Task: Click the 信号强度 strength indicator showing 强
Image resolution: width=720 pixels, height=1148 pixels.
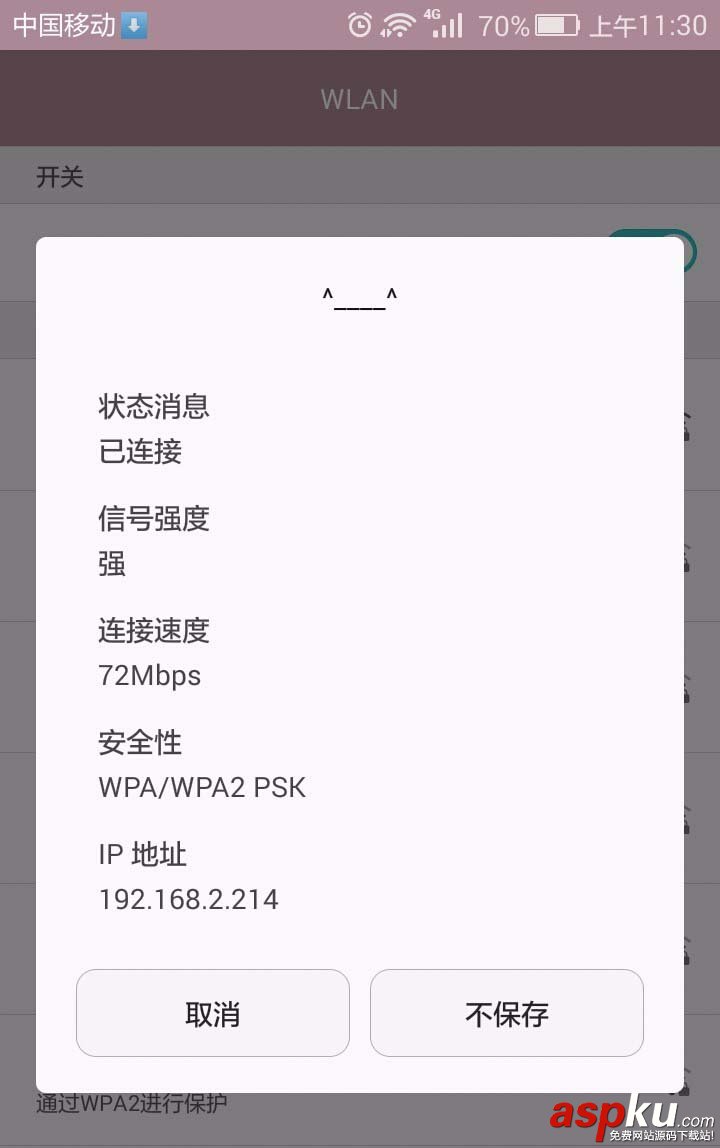Action: [x=152, y=518]
